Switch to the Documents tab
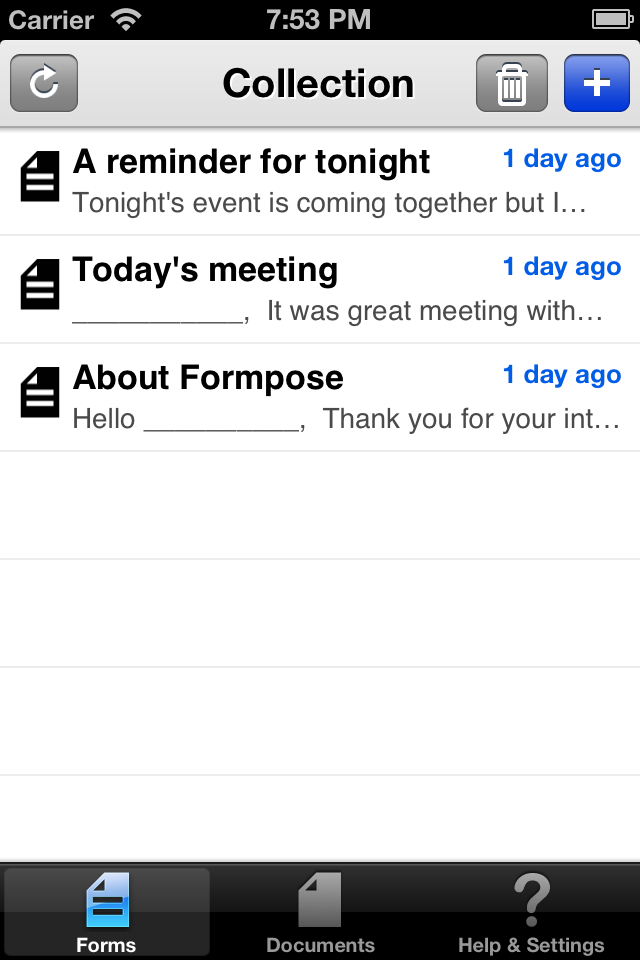Screen dimensions: 640x960 [x=320, y=912]
